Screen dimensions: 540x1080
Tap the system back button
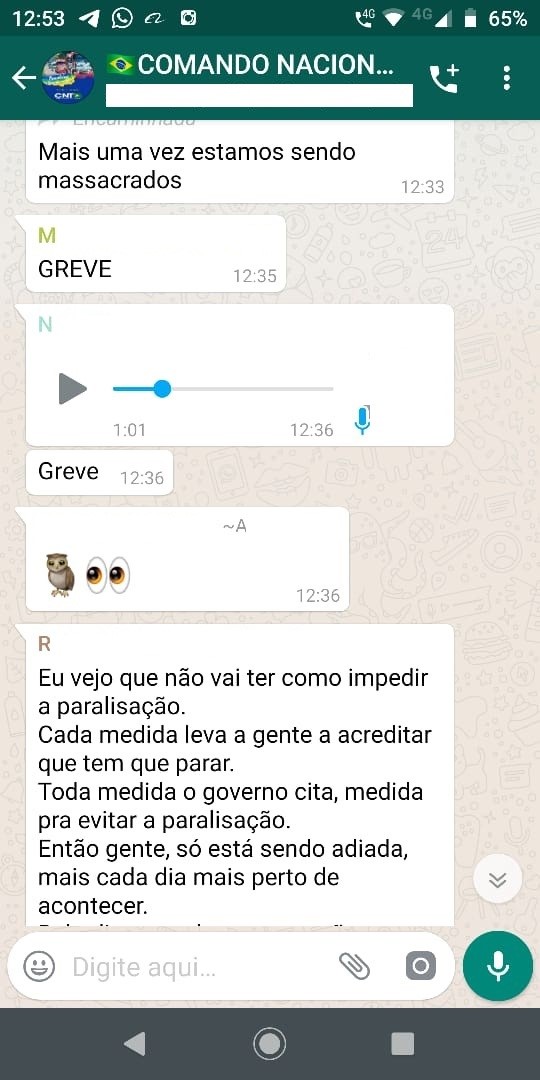(x=135, y=1044)
